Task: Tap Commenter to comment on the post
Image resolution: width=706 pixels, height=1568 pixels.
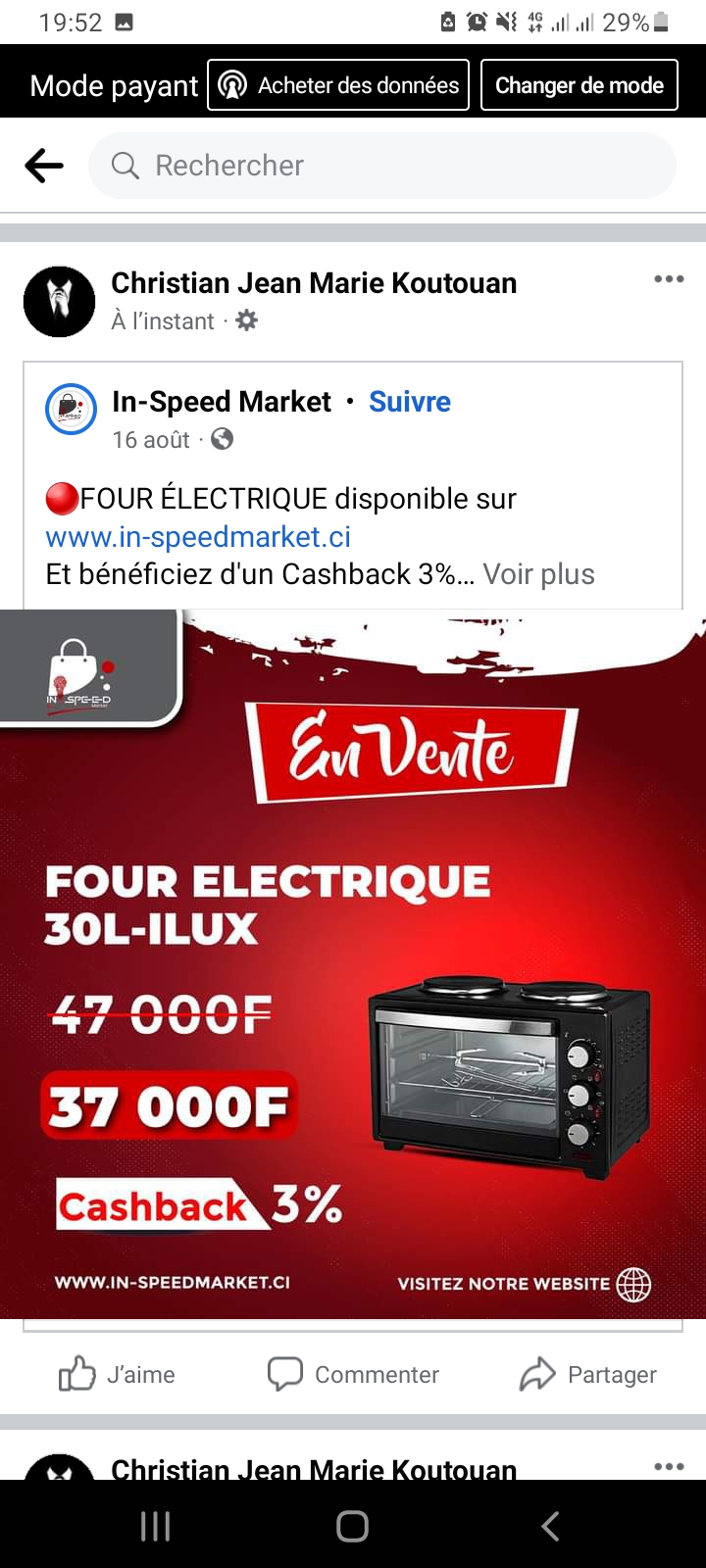Action: coord(353,1374)
